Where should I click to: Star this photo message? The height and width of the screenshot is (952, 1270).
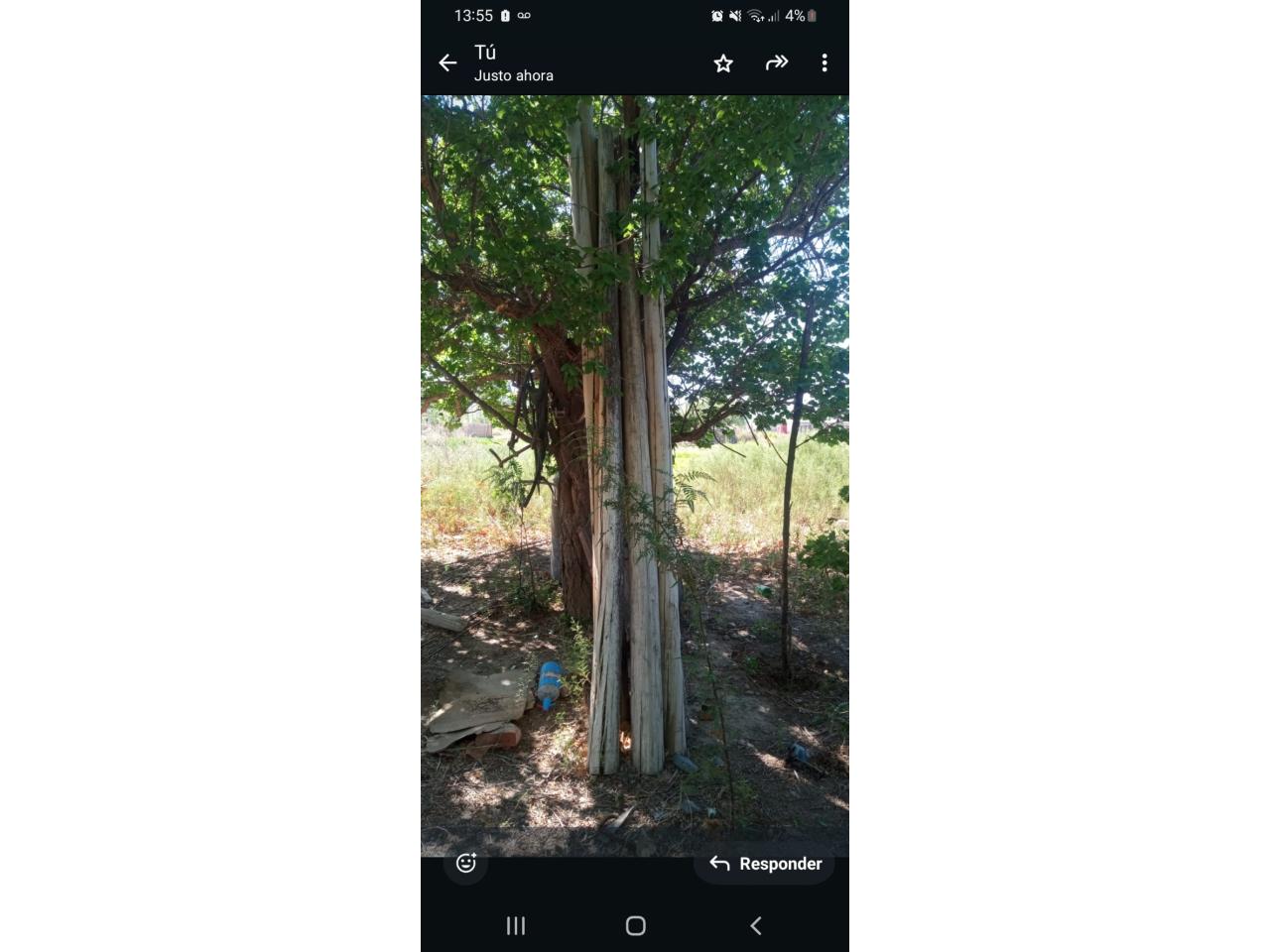click(x=723, y=63)
